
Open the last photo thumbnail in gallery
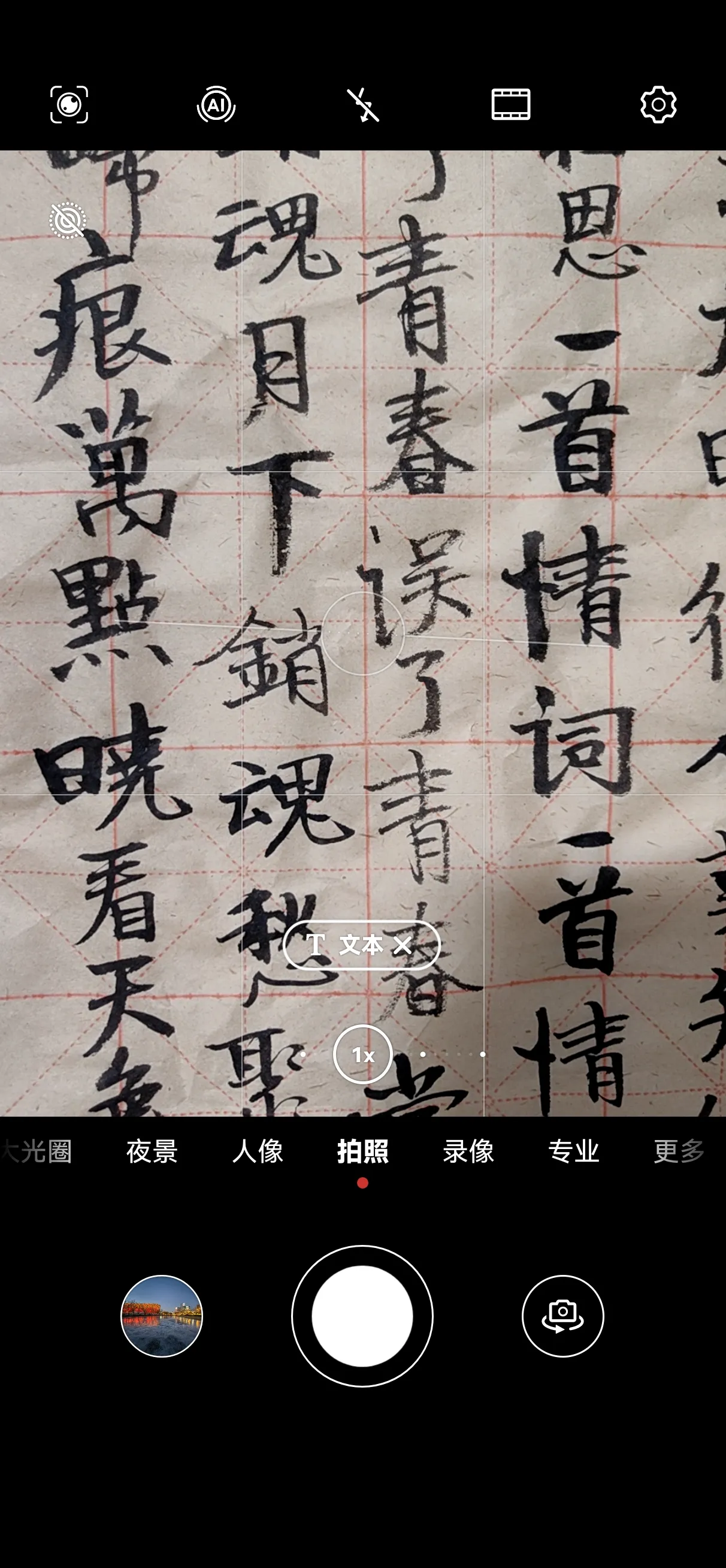point(162,1316)
